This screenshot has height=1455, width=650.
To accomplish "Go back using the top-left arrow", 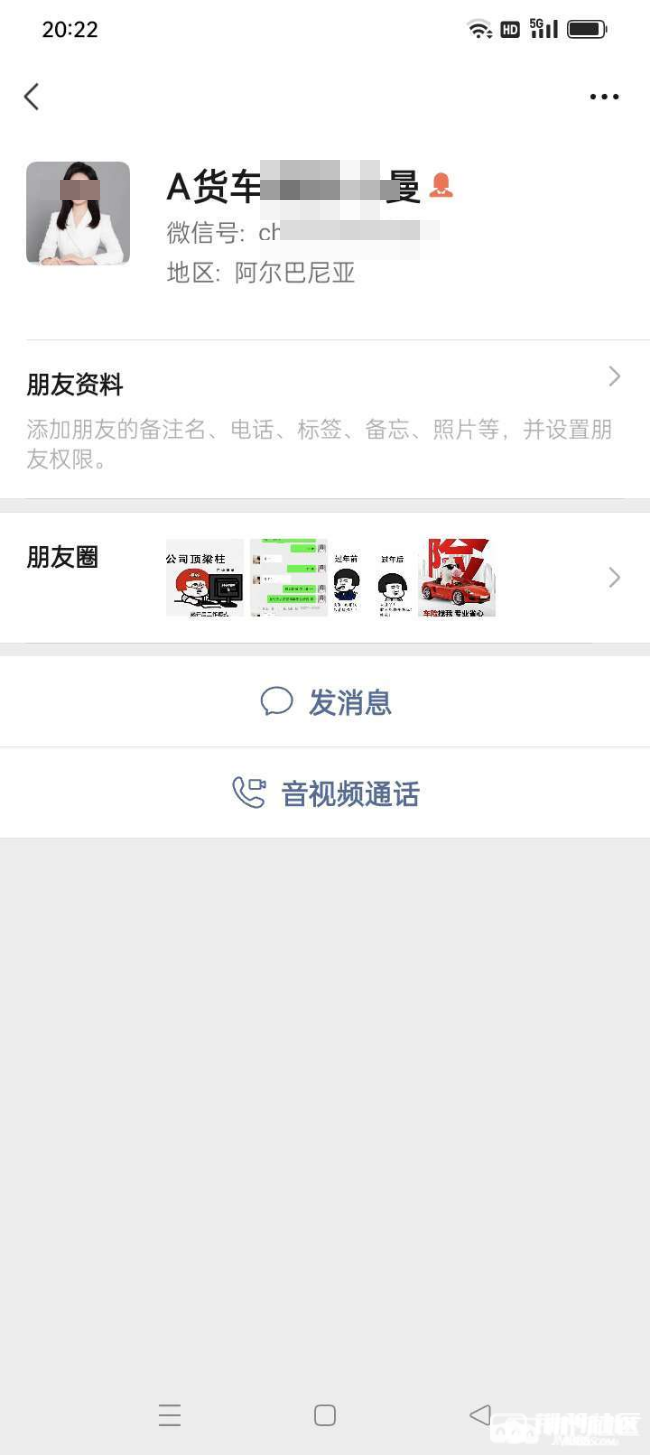I will 32,97.
